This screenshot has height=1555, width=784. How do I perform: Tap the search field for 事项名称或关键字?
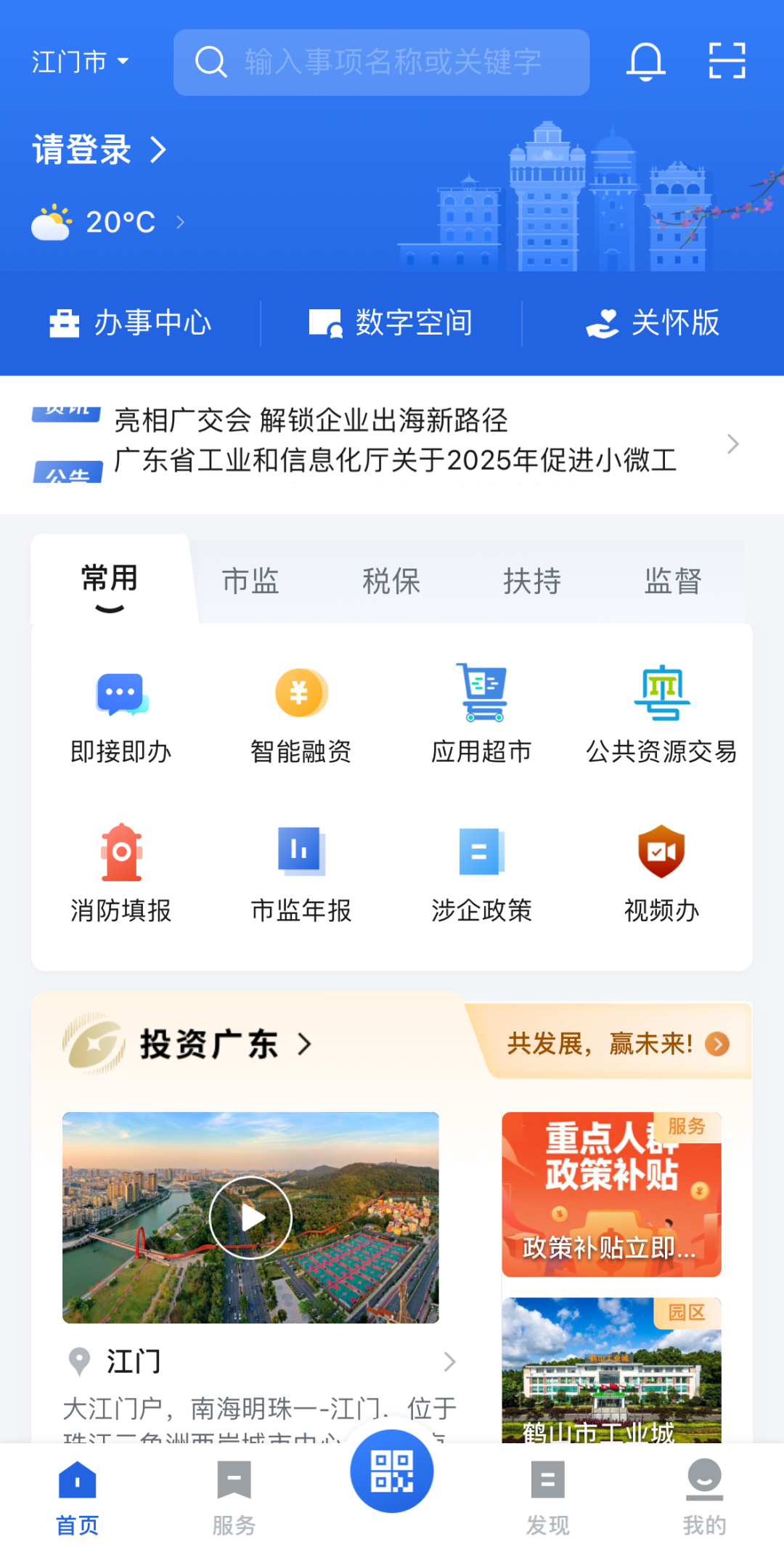tap(392, 62)
